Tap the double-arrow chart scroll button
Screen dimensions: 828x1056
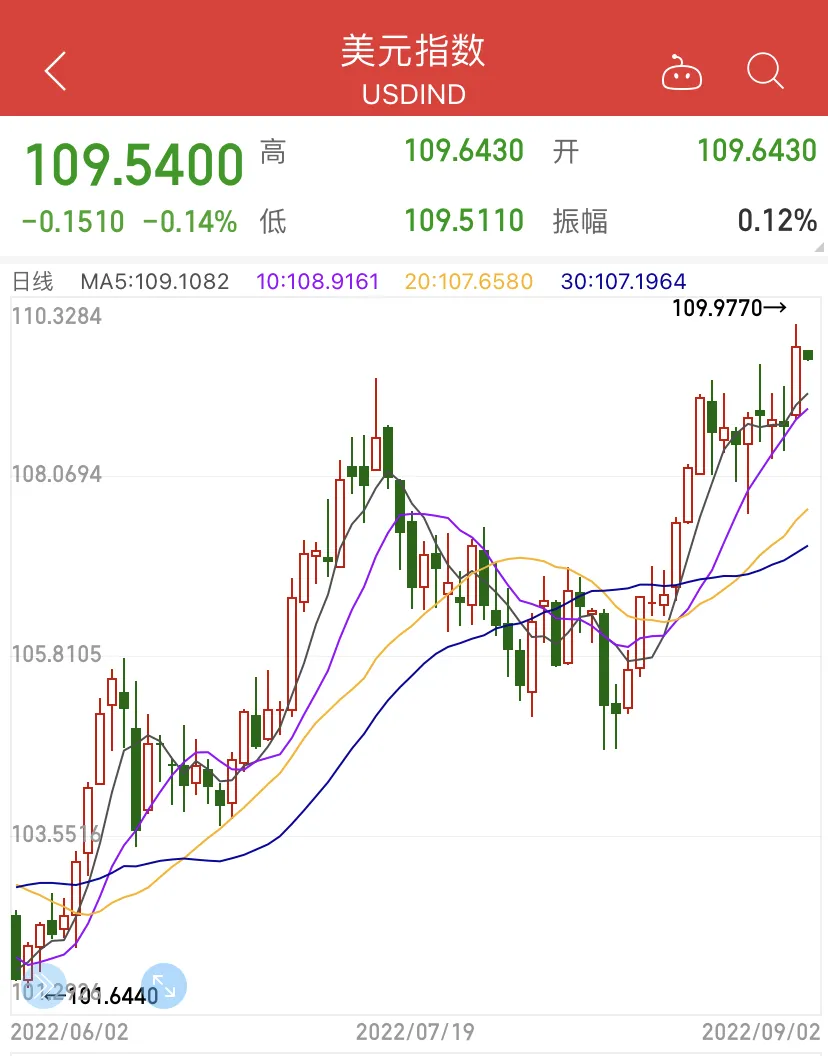(44, 985)
